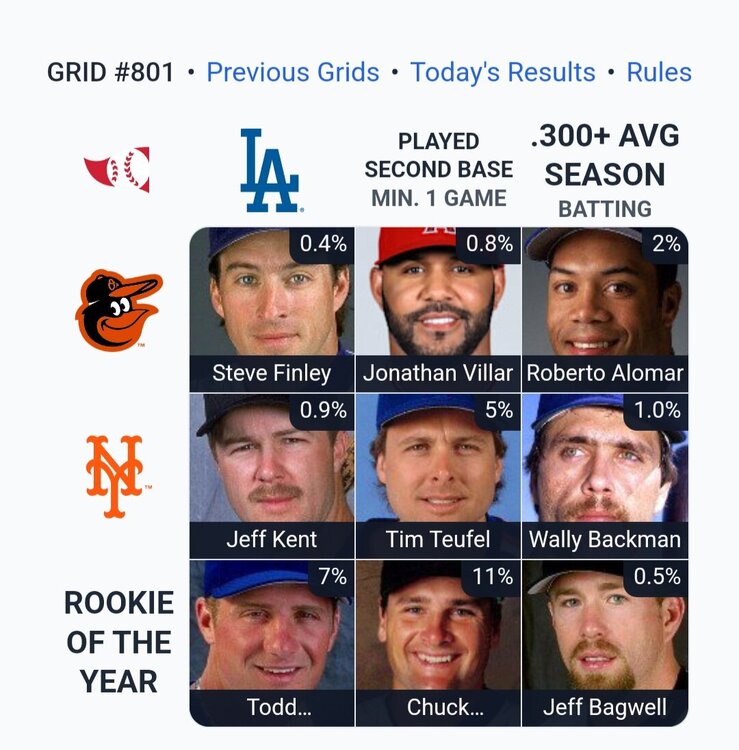Screen dimensions: 739x750
Task: View Today's Results
Action: (503, 73)
